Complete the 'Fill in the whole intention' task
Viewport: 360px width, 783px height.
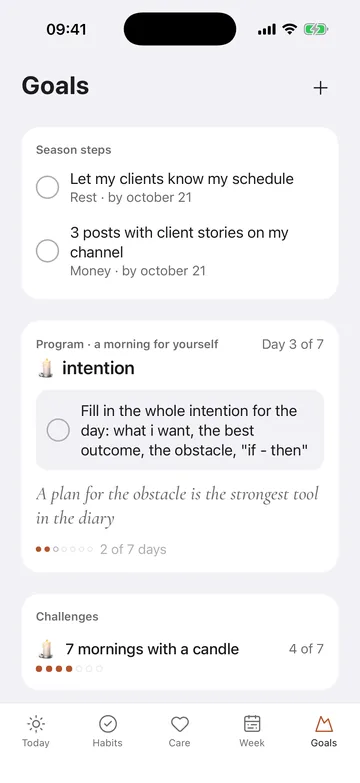click(58, 430)
